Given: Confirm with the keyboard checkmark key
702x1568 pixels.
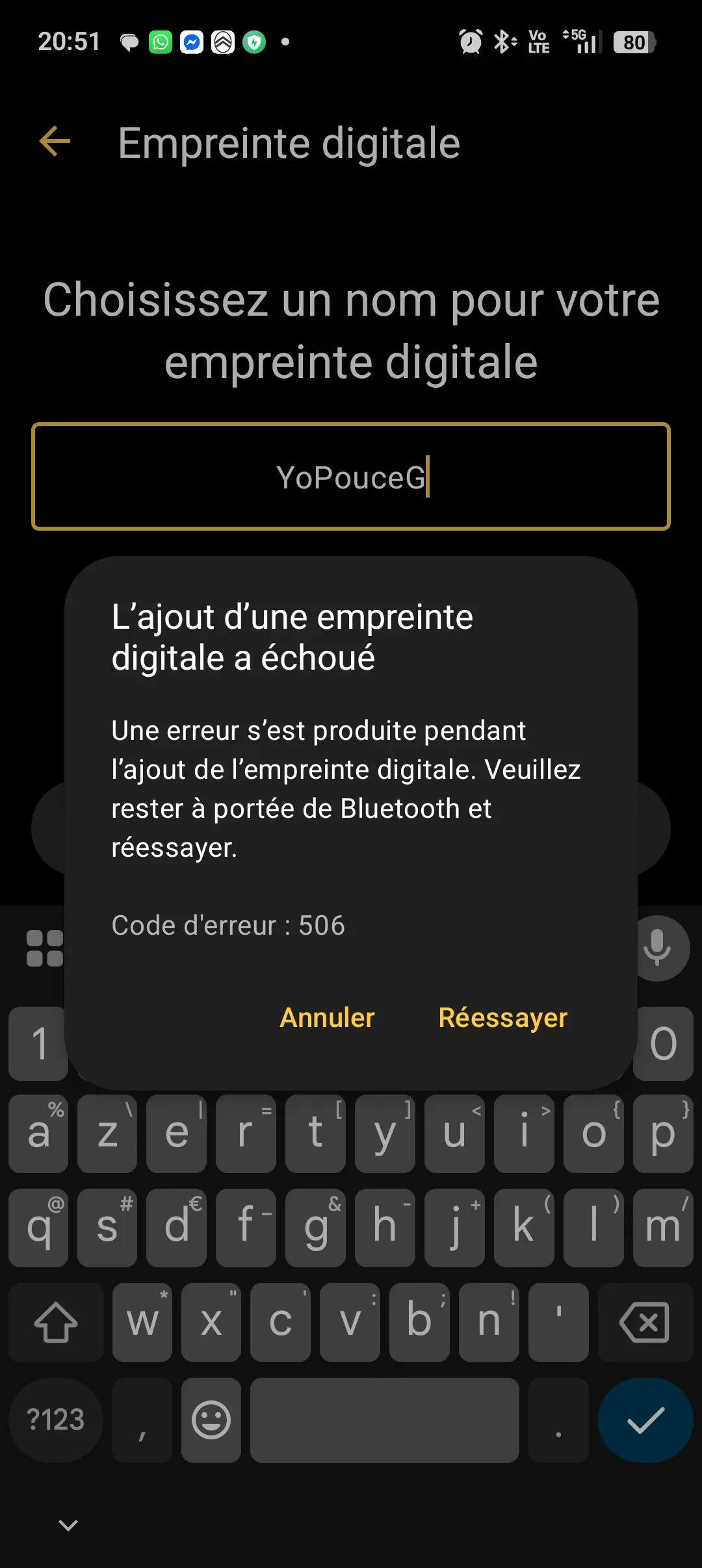Looking at the screenshot, I should tap(645, 1420).
